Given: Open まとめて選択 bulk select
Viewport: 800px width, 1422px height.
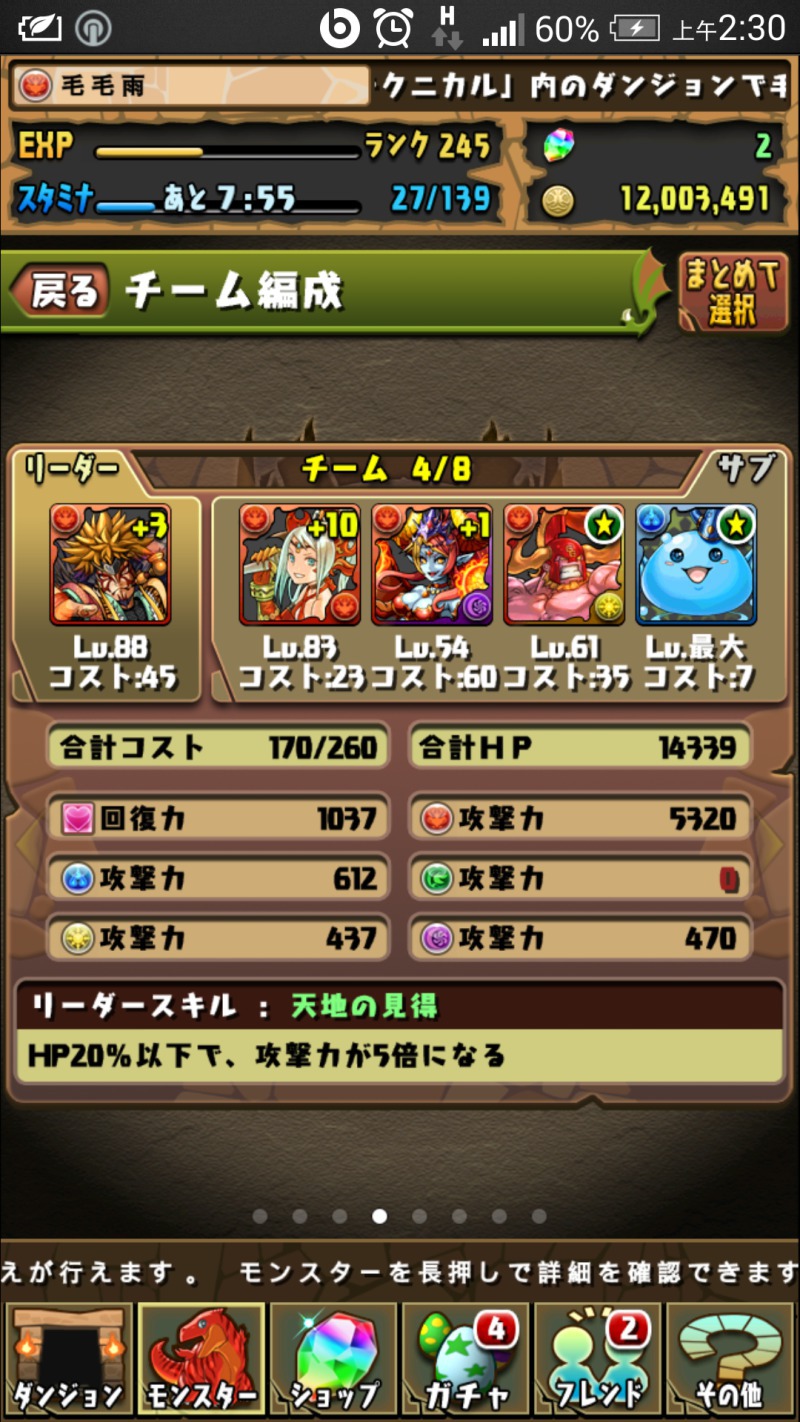Looking at the screenshot, I should tap(732, 292).
